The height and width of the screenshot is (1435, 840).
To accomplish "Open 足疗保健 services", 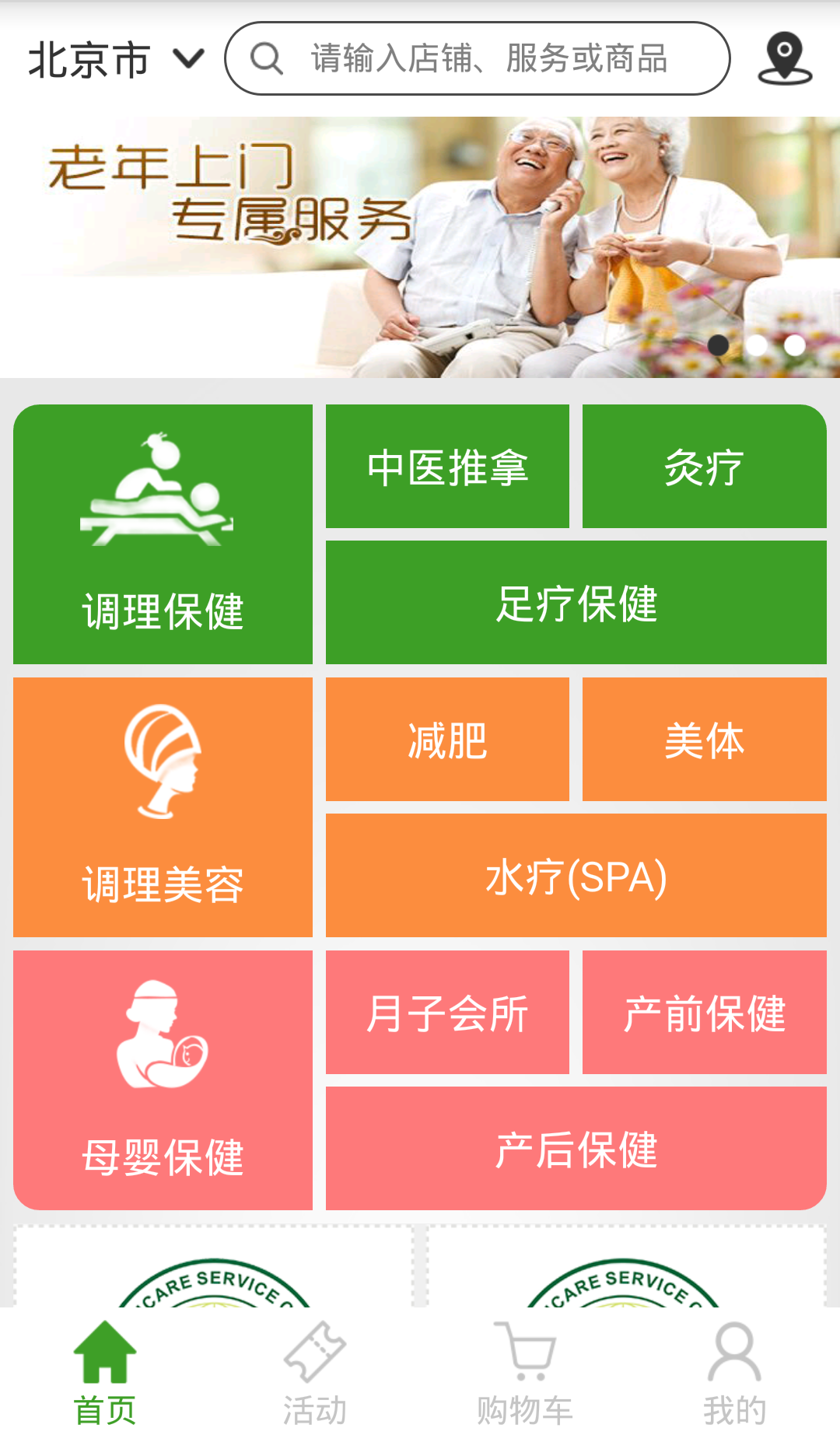I will (x=576, y=603).
